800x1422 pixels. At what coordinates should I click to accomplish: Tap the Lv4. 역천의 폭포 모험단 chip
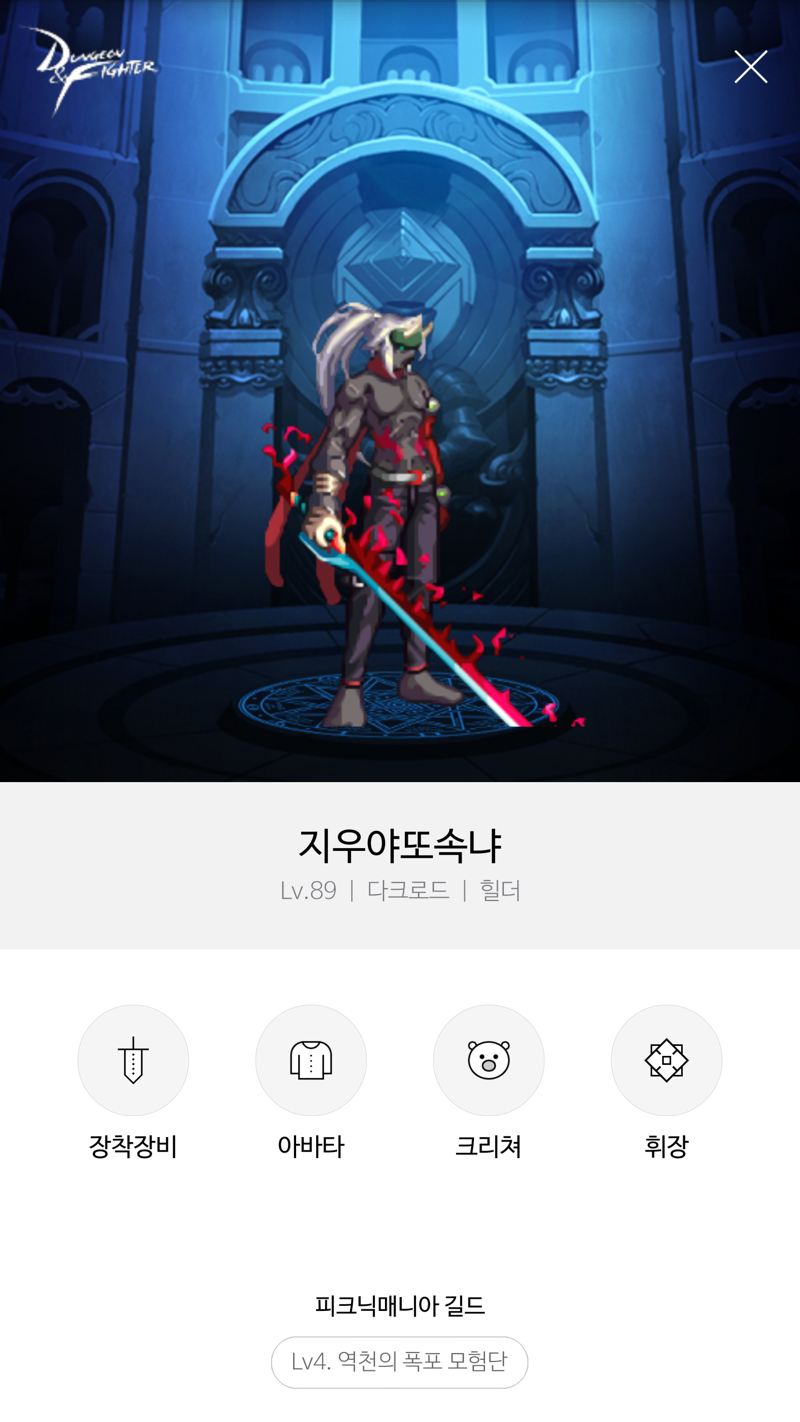click(x=399, y=1362)
